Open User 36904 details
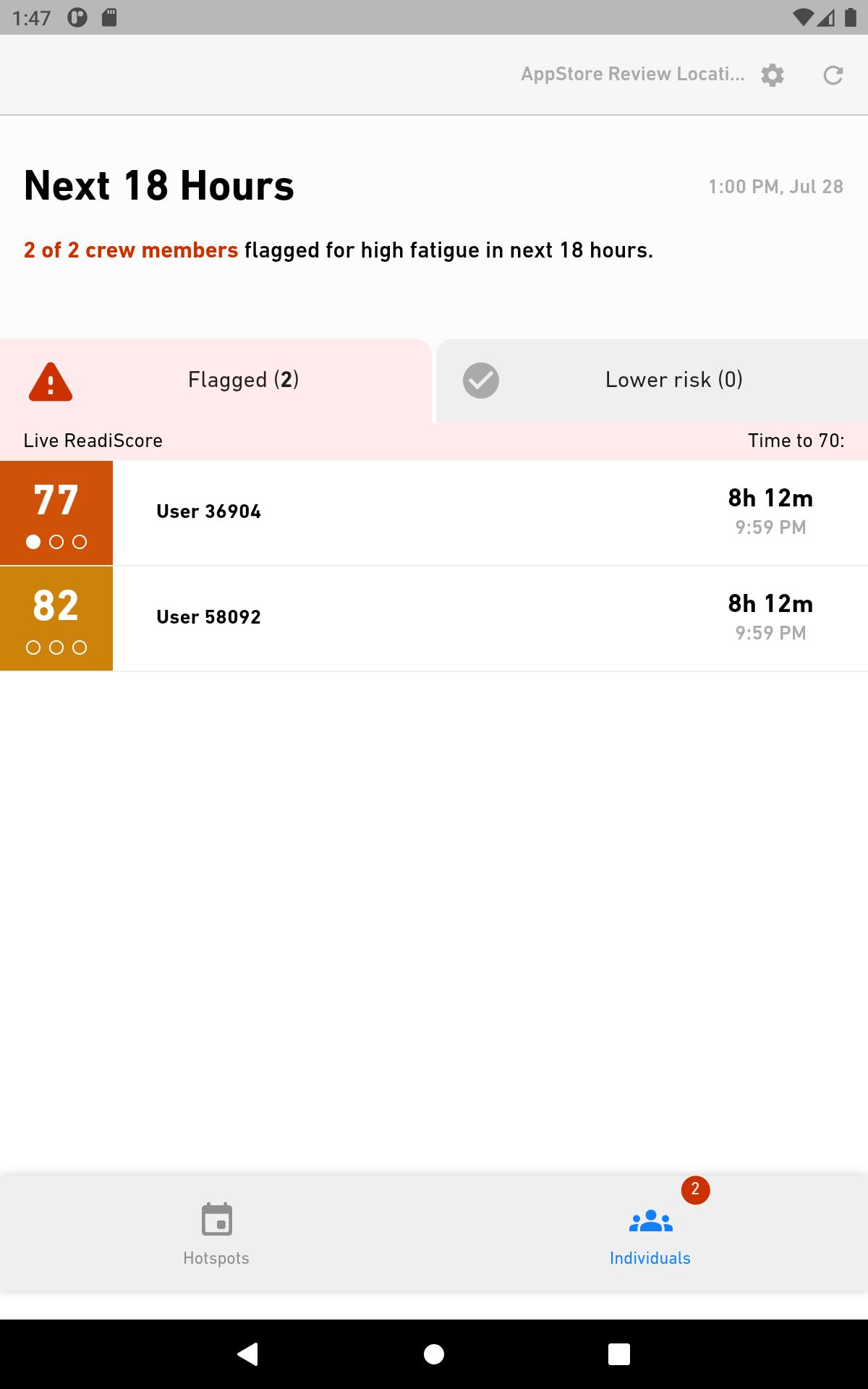 tap(434, 513)
